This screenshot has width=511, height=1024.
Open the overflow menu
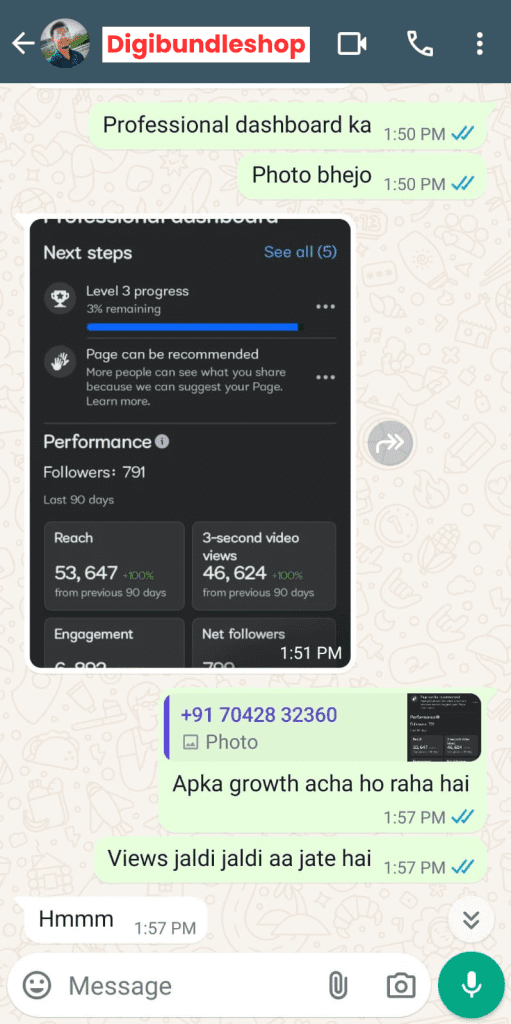[480, 44]
